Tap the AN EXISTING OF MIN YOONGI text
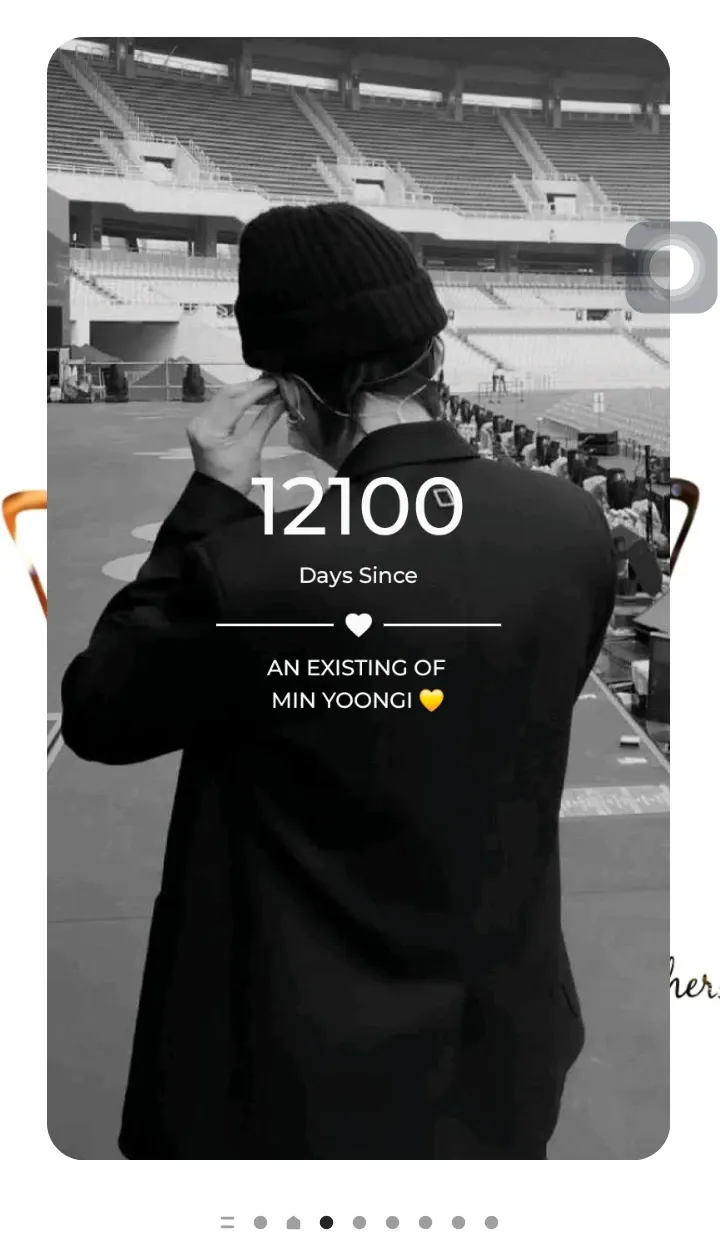This screenshot has width=720, height=1253. point(356,684)
